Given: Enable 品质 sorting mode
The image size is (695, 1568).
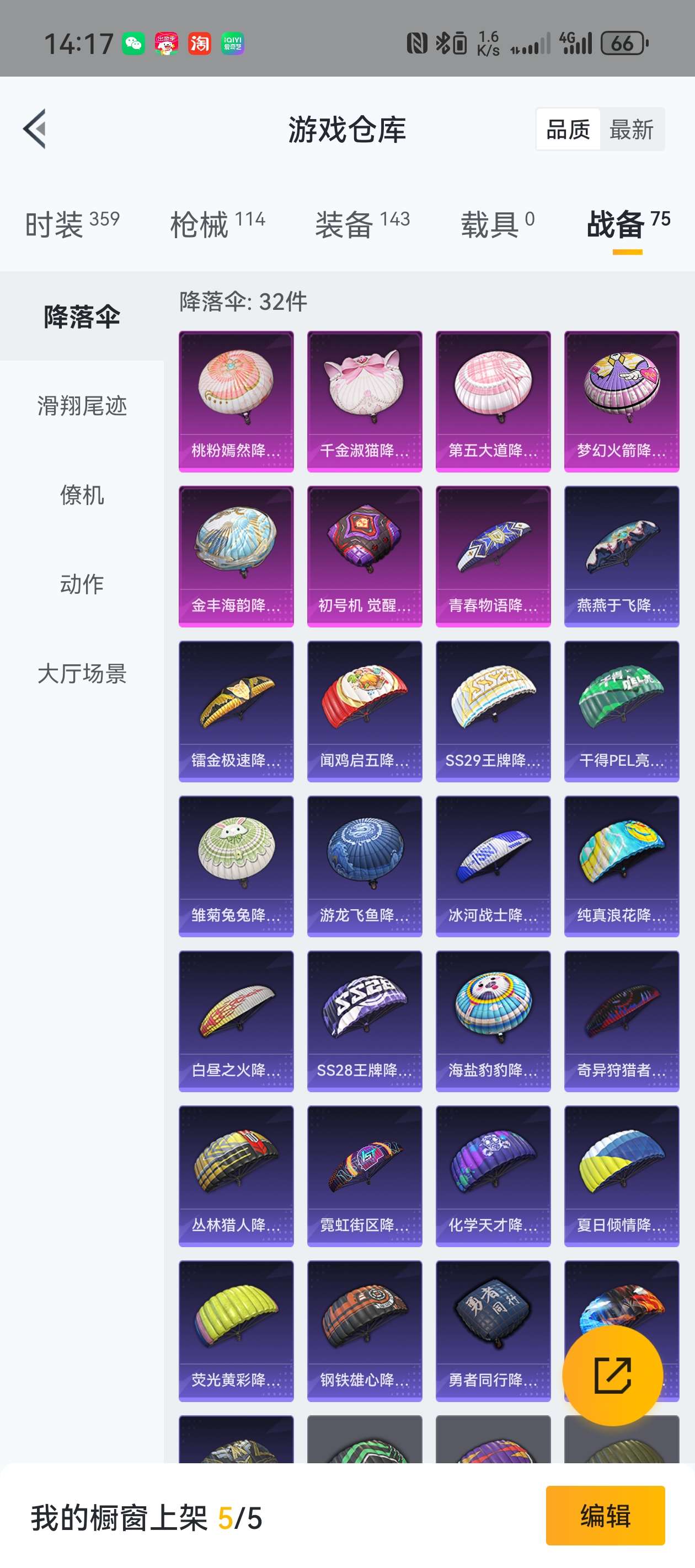Looking at the screenshot, I should point(568,130).
